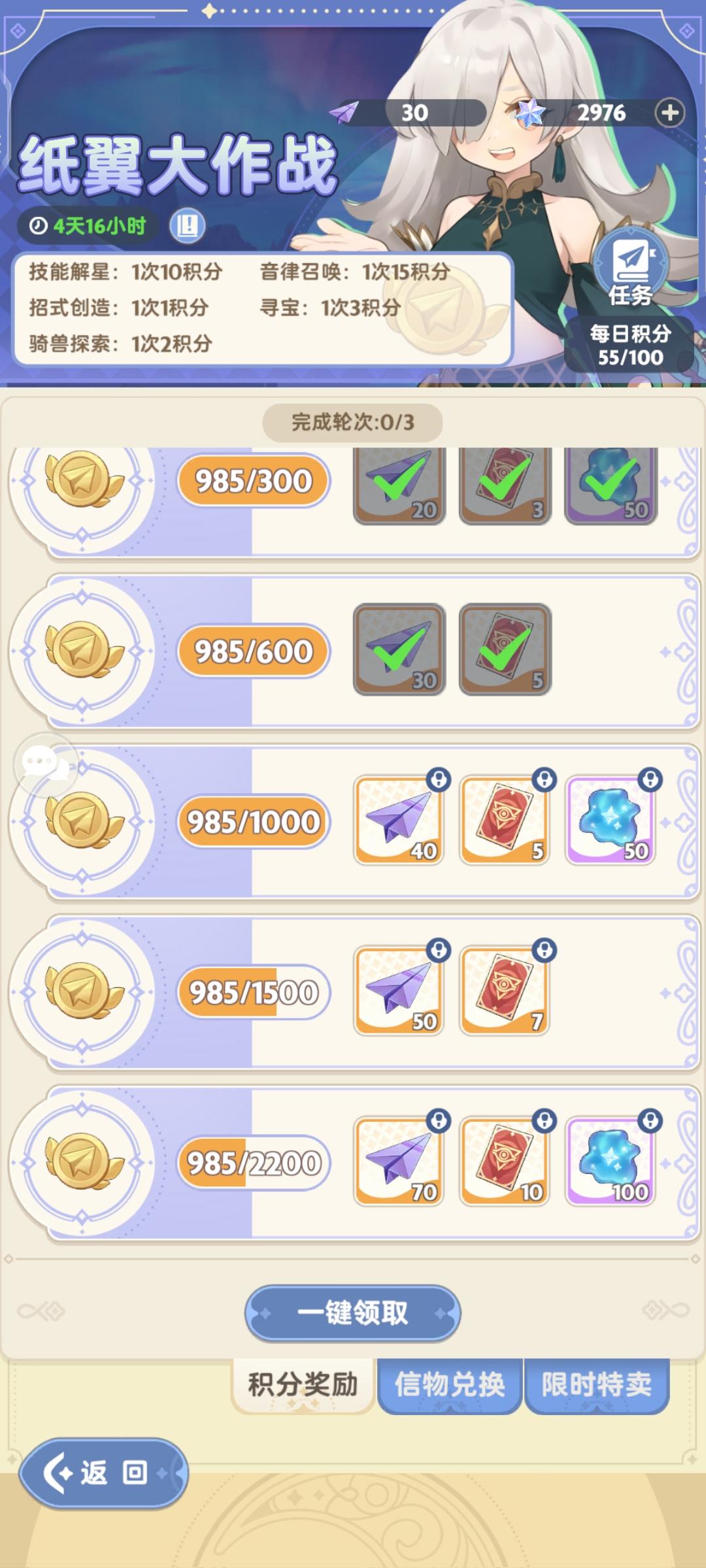The image size is (706, 1568).
Task: Switch to the 限时特卖 tab
Action: [597, 1384]
